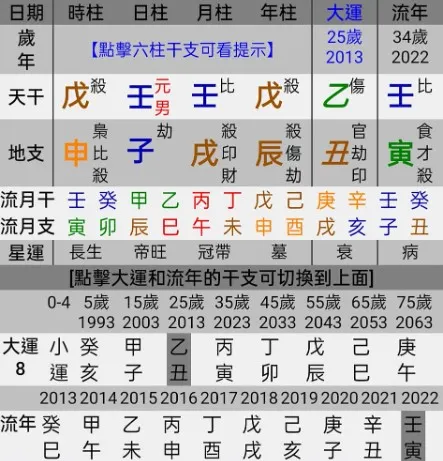The width and height of the screenshot is (443, 461).
Task: Select the 癸亥 luck pillar starting 1993
Action: (x=89, y=360)
